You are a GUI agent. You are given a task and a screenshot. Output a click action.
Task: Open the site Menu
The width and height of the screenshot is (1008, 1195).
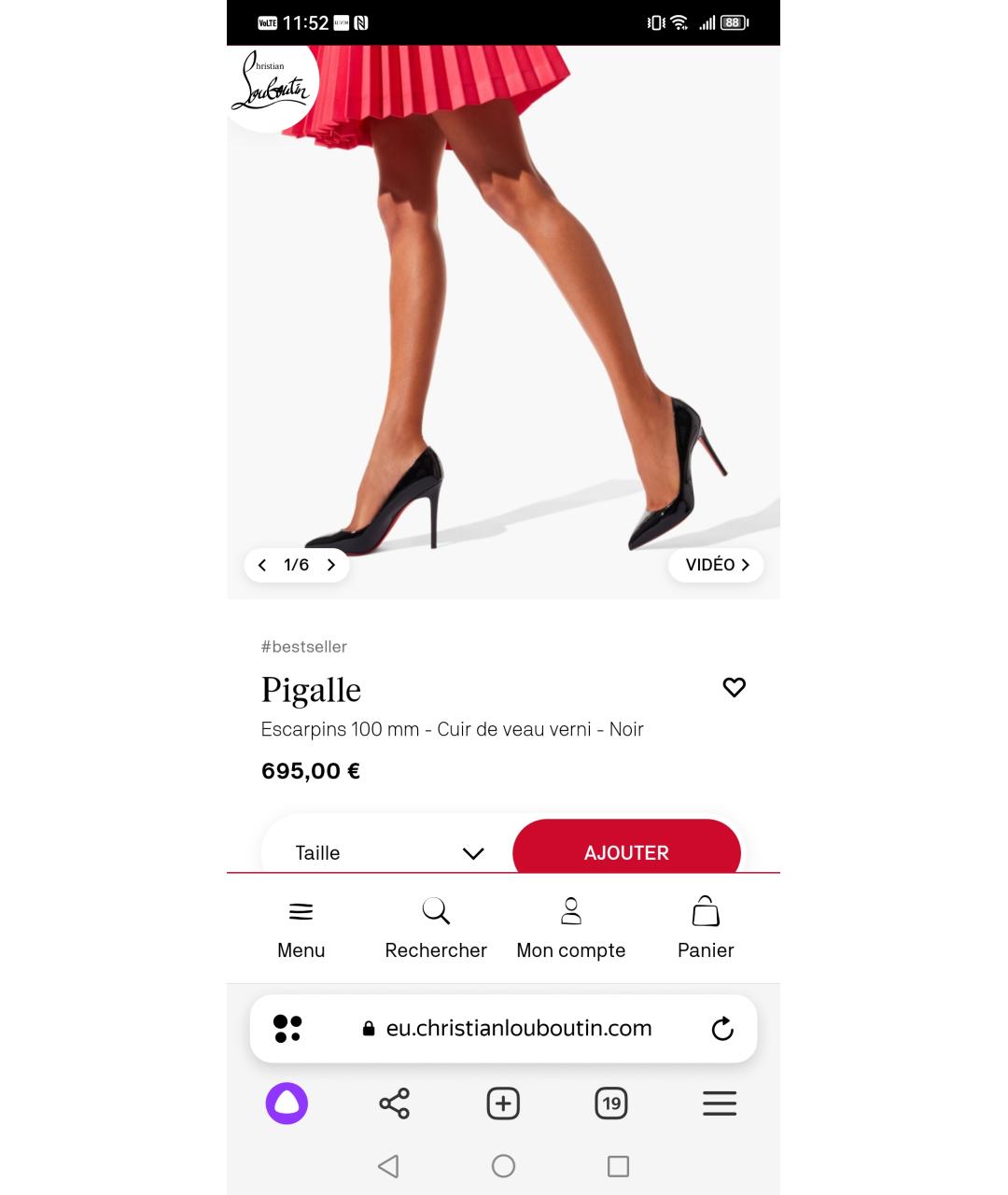coord(301,928)
